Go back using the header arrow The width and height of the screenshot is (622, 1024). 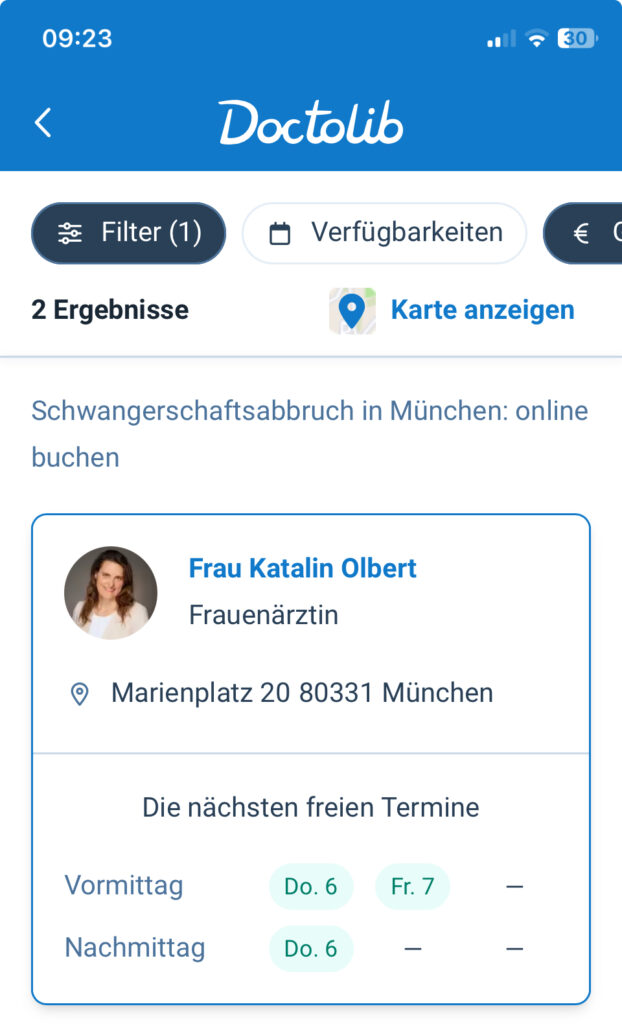point(42,123)
